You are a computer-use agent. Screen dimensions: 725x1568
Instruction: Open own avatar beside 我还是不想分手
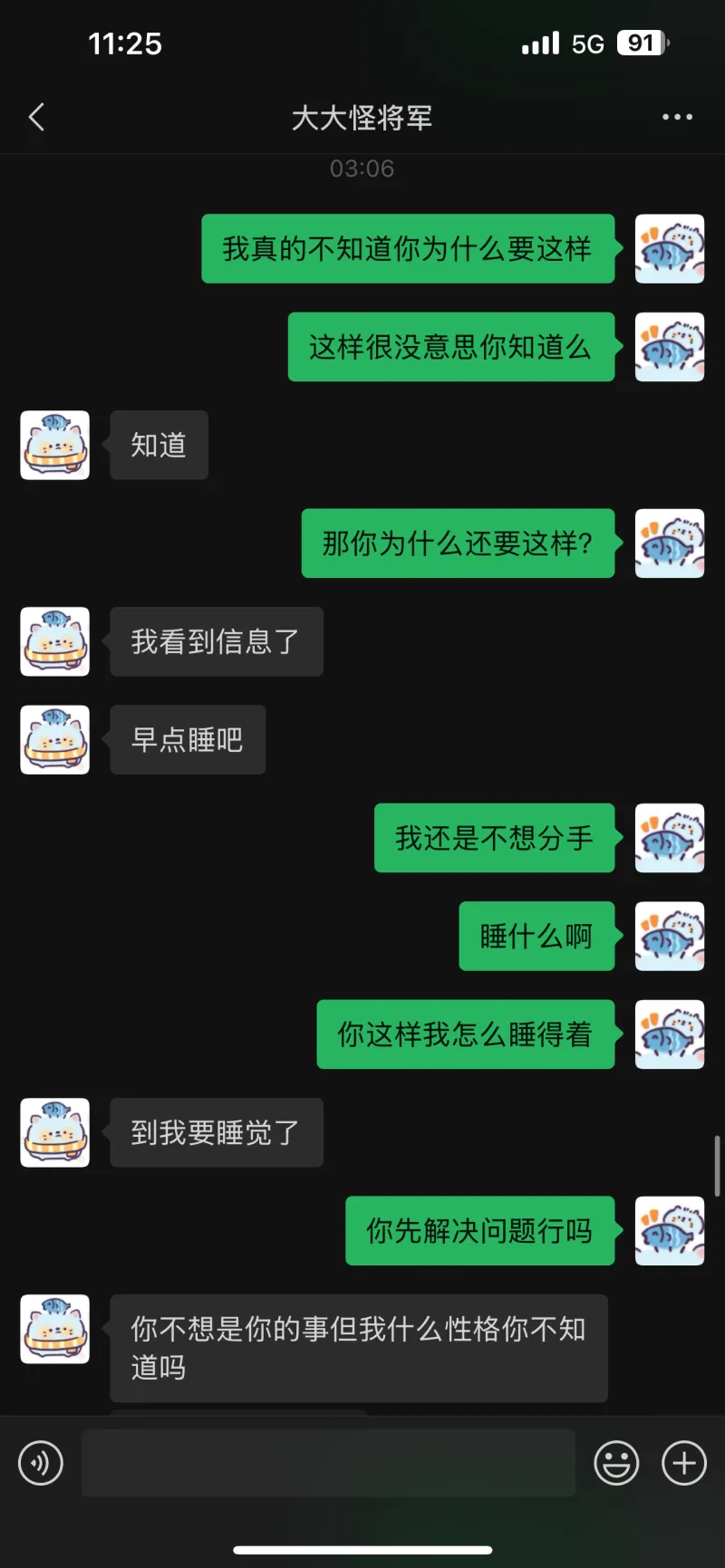point(670,838)
